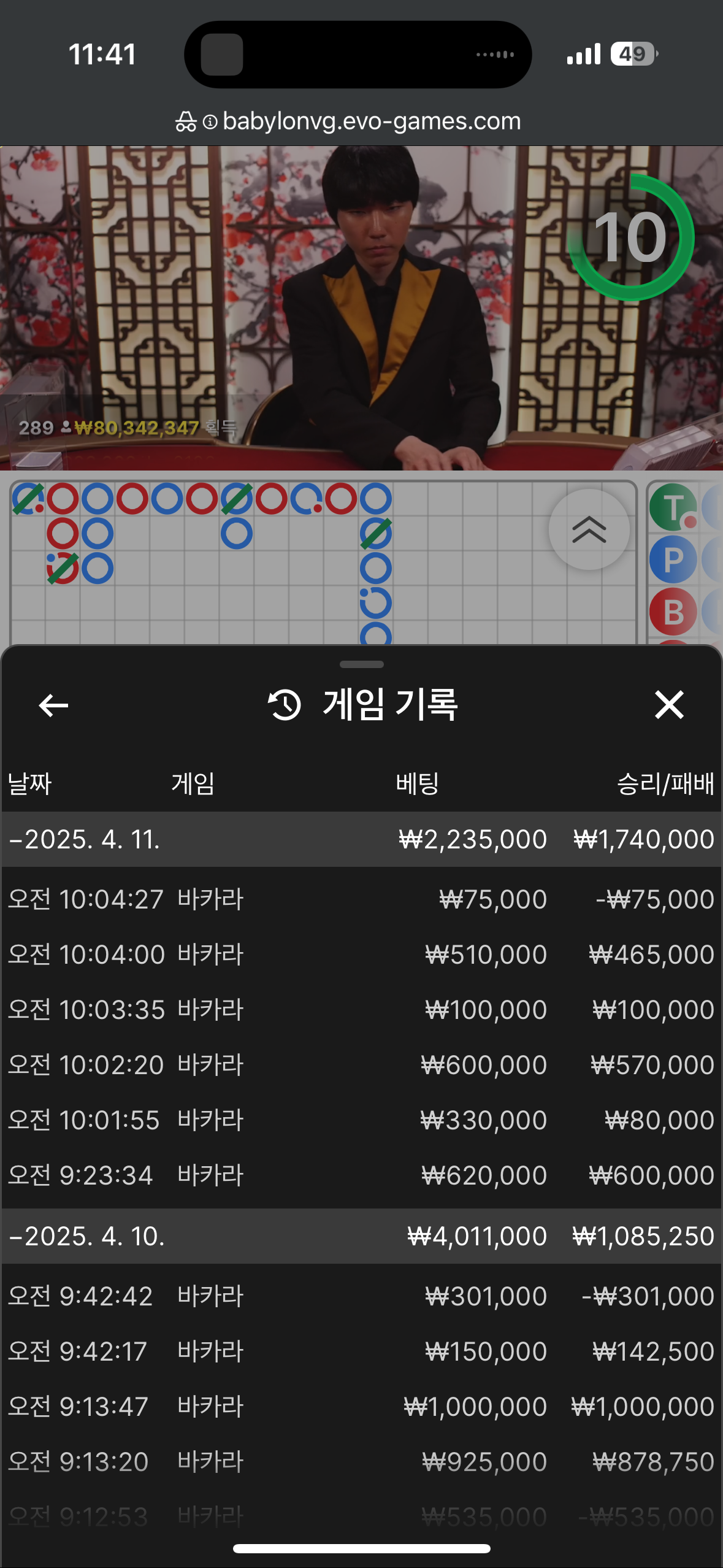Open the 오전 10:04:00 바카라 record
The image size is (723, 1568).
tap(361, 955)
